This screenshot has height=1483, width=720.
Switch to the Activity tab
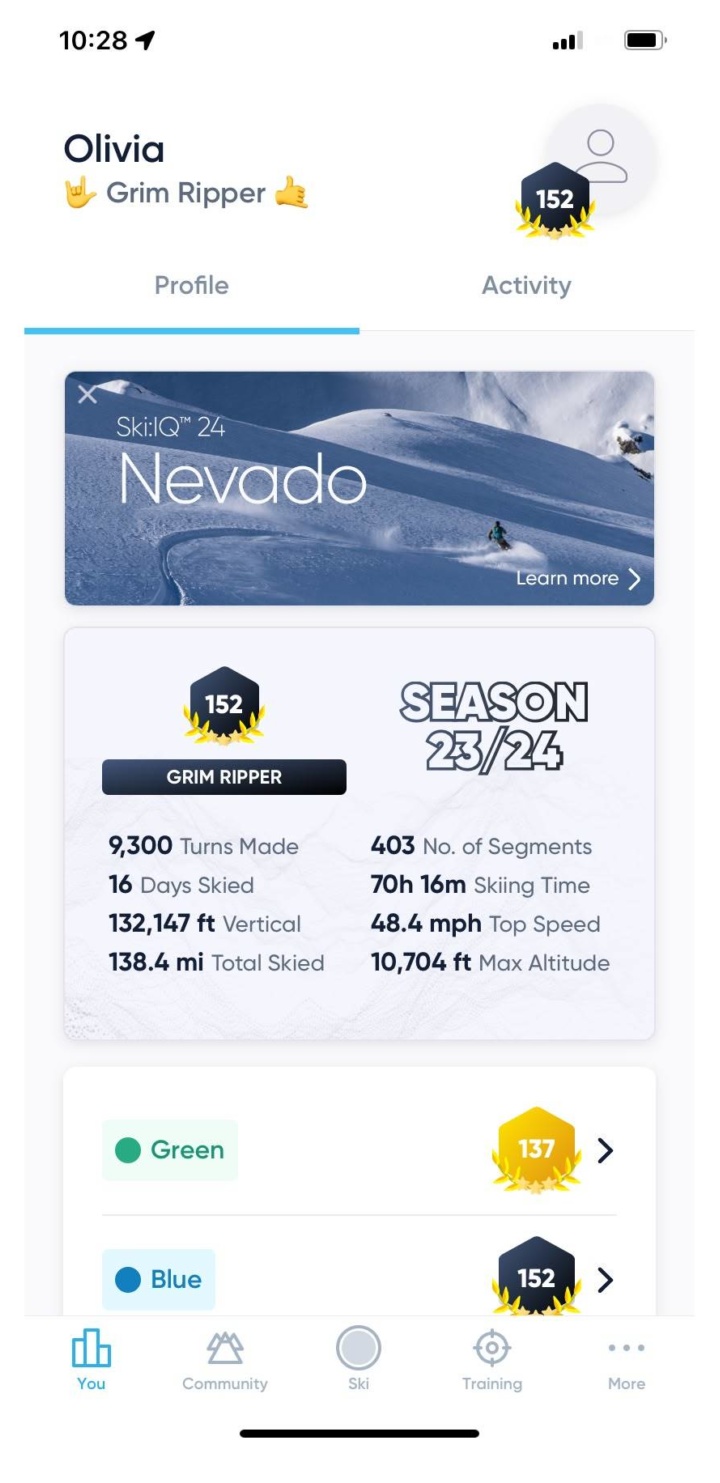526,286
